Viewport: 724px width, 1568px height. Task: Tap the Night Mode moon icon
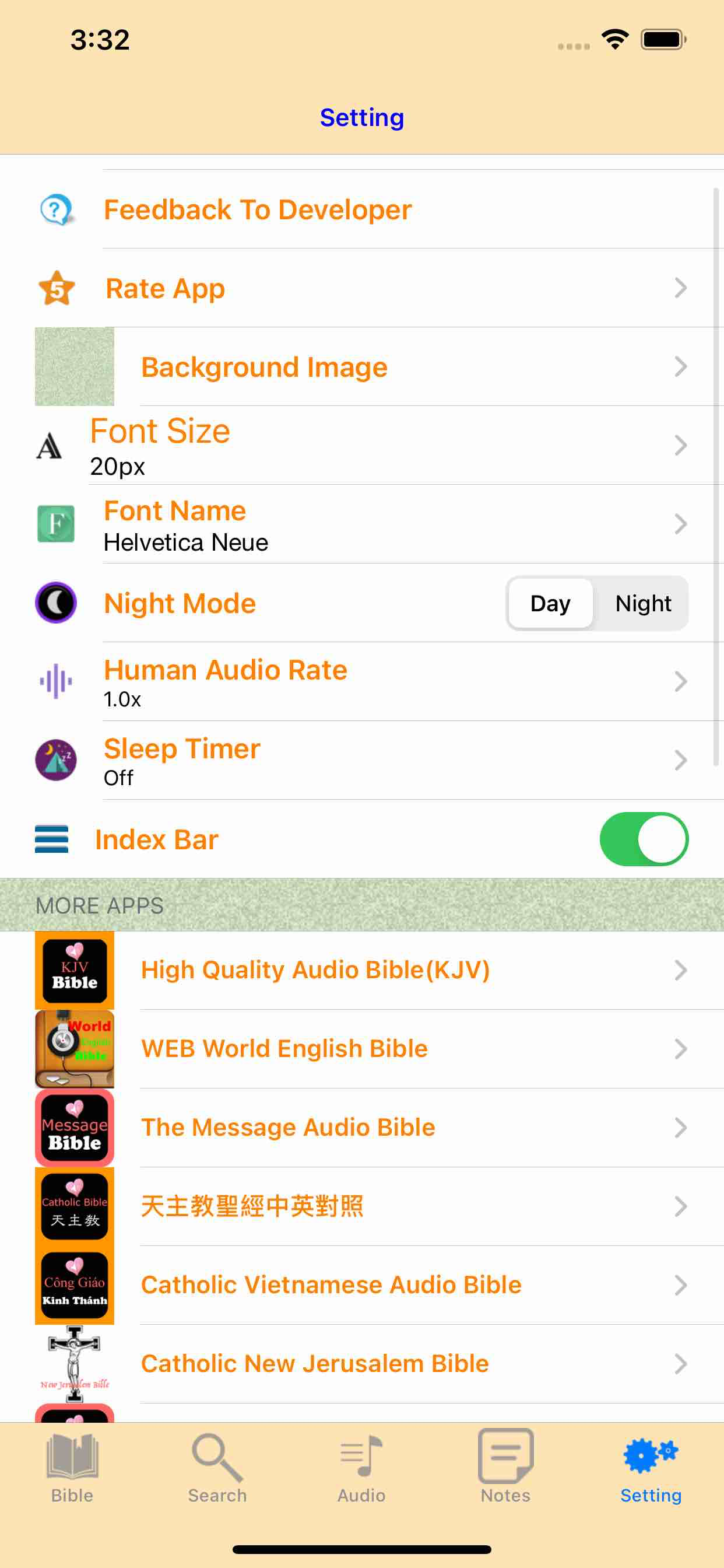tap(56, 603)
